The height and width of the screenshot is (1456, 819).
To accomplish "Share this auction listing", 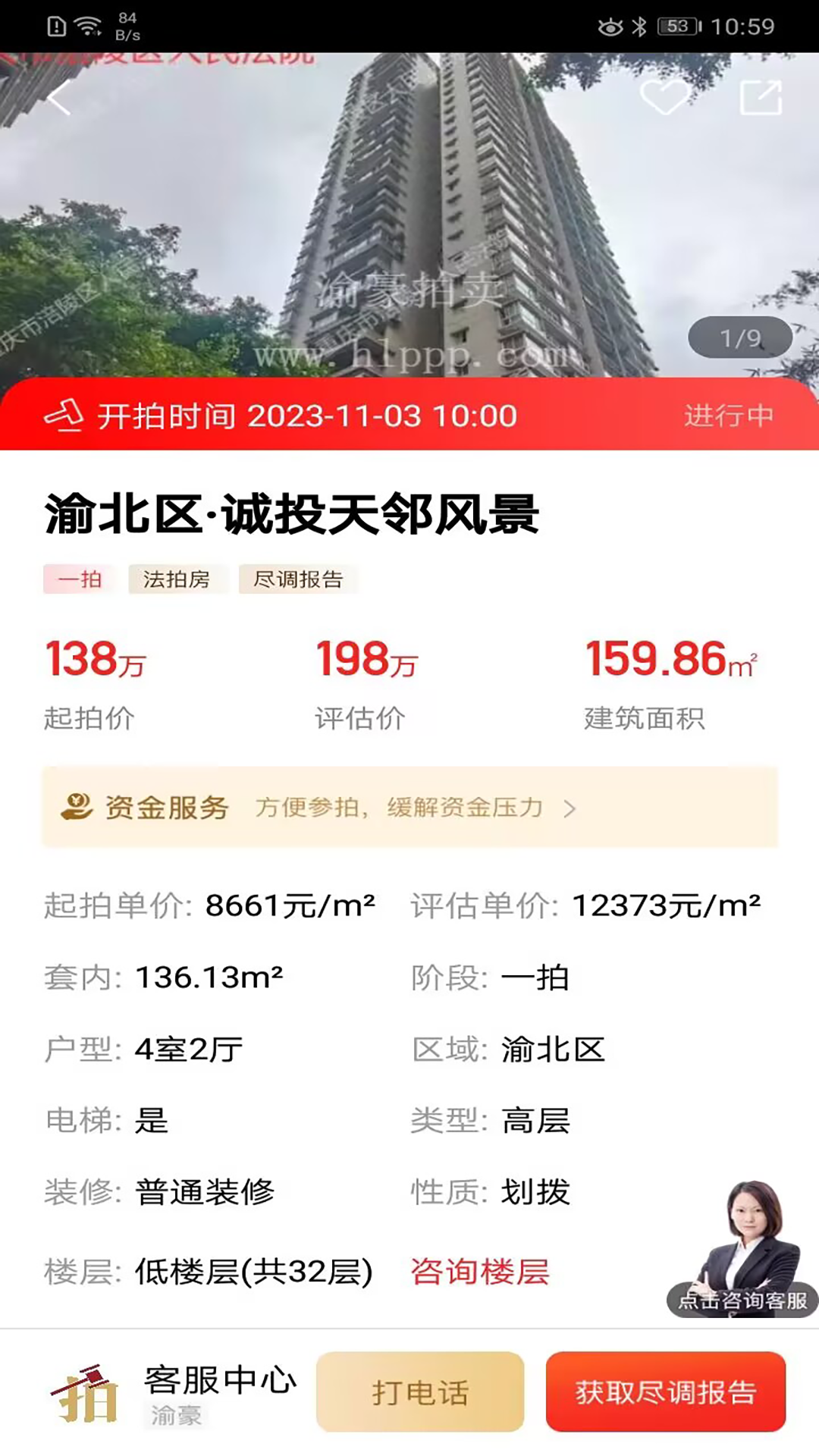I will pos(761,98).
